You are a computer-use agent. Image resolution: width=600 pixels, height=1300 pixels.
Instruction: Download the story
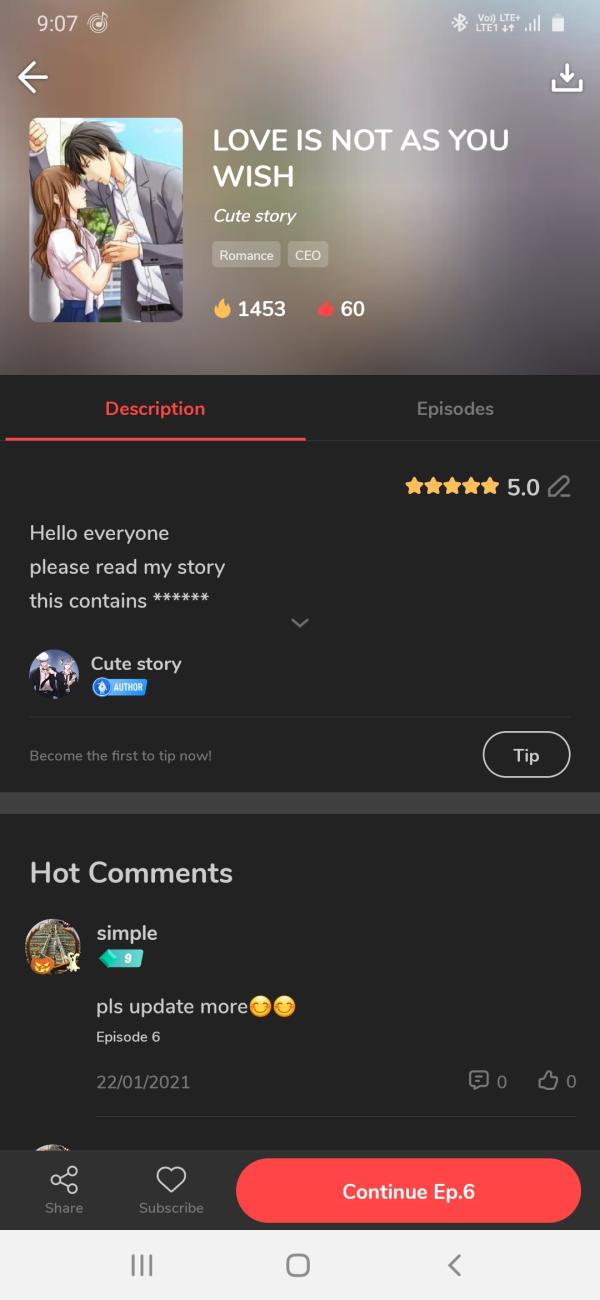coord(567,78)
